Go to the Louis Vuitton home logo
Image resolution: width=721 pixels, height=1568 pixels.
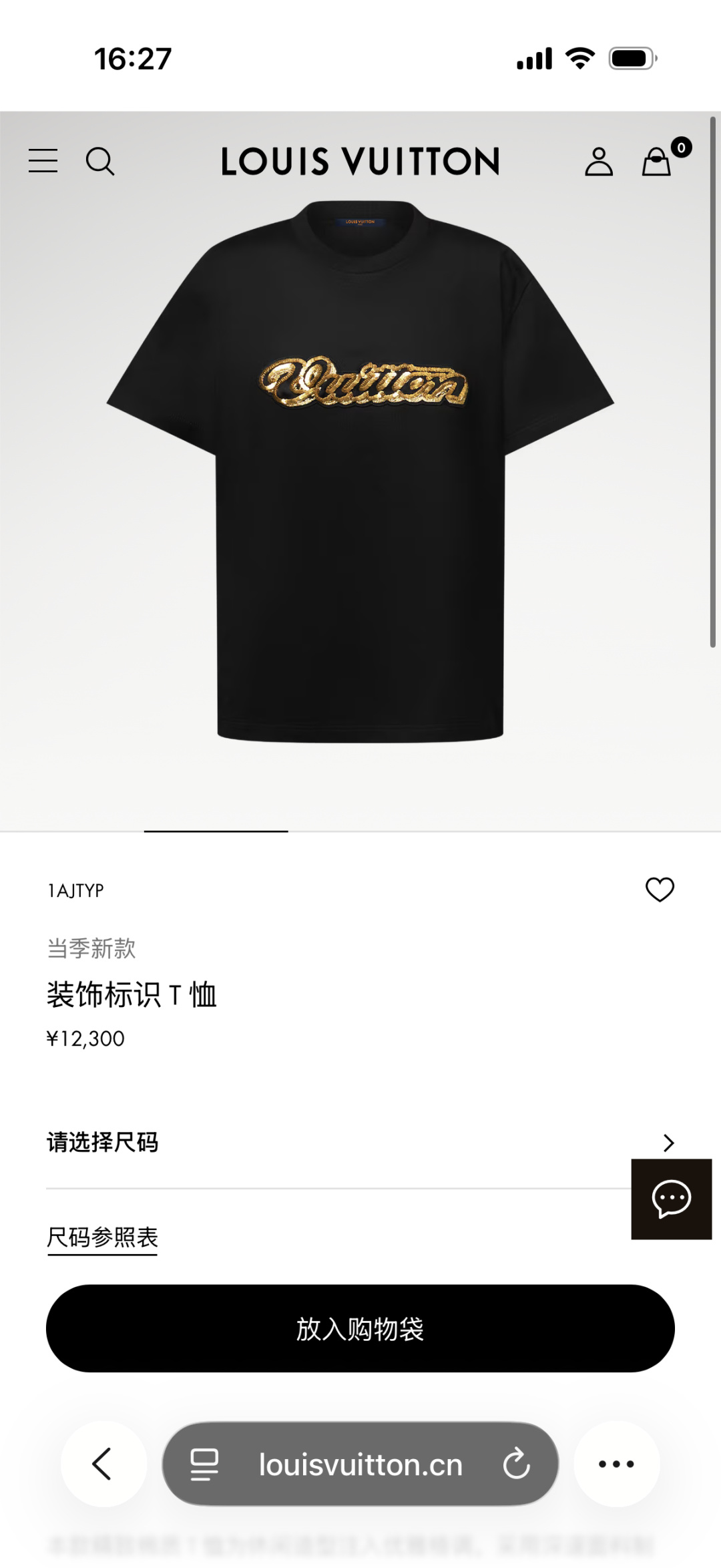pyautogui.click(x=360, y=162)
